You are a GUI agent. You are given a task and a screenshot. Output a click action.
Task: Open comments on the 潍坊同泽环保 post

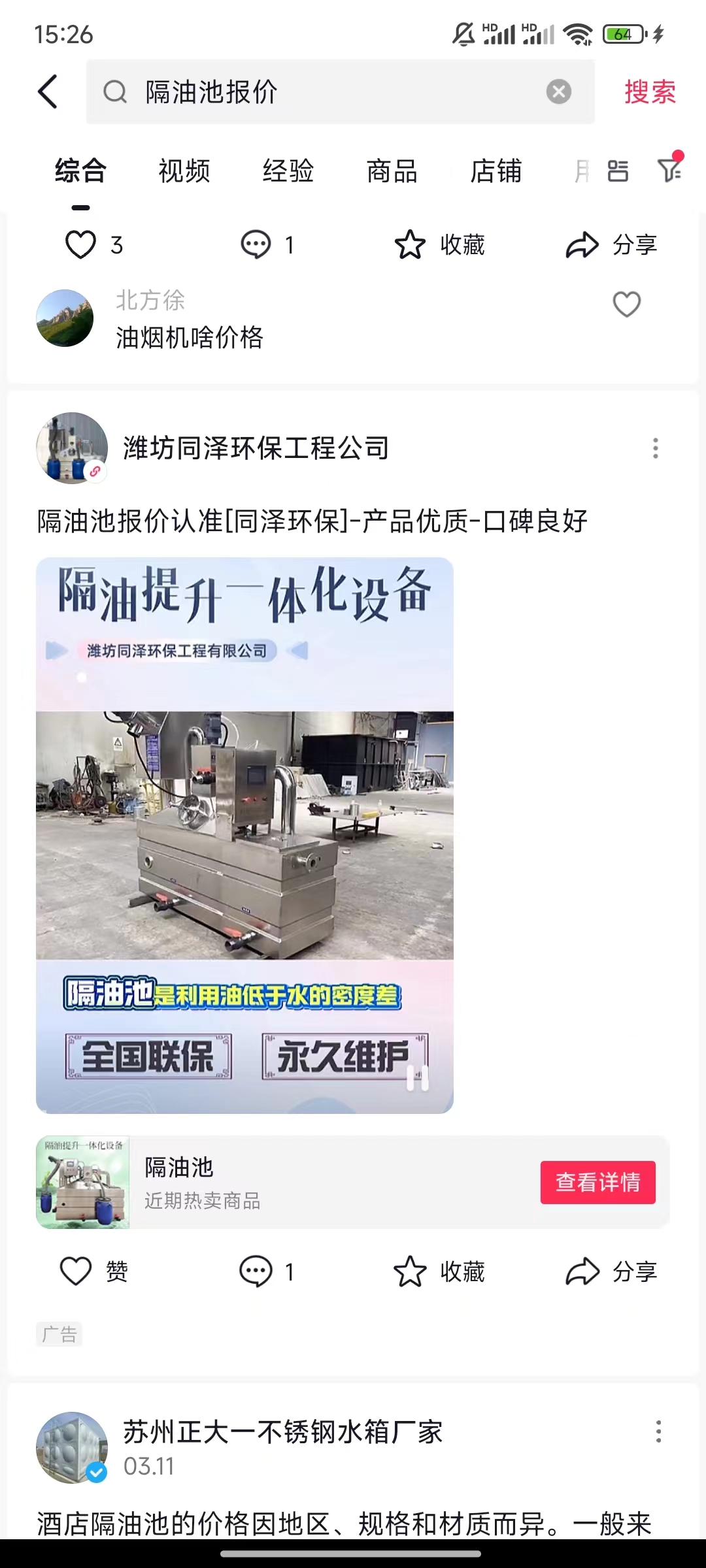point(266,1271)
